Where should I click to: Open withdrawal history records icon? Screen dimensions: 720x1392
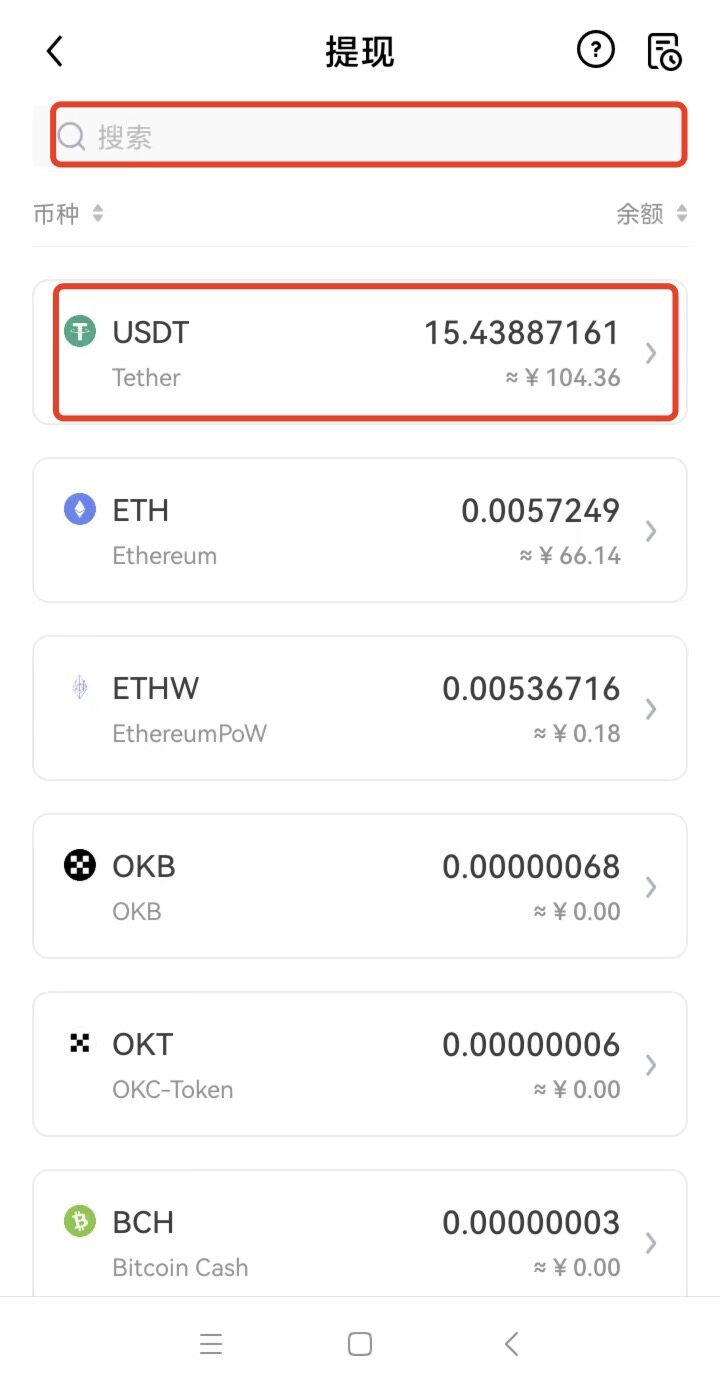click(x=664, y=51)
